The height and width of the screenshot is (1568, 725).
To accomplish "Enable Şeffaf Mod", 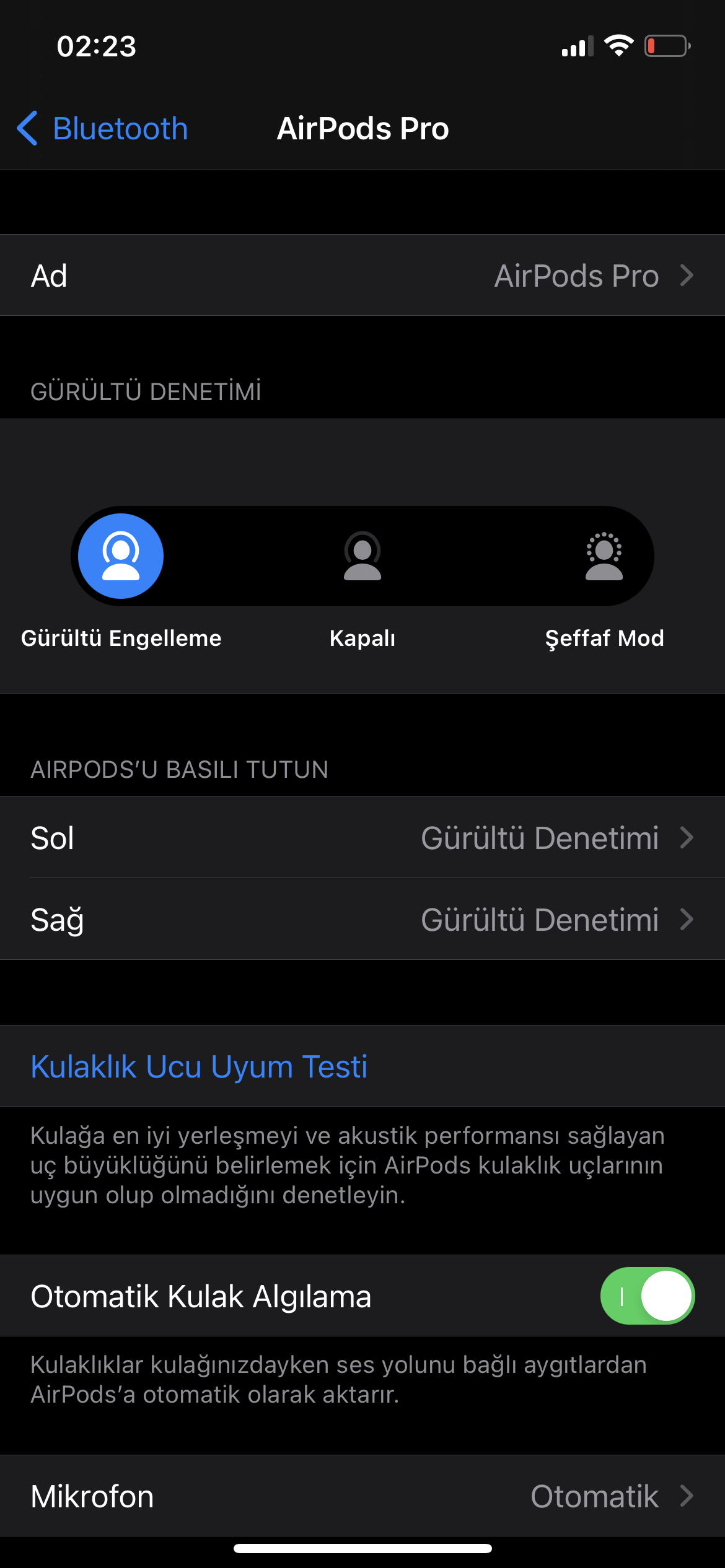I will point(604,556).
